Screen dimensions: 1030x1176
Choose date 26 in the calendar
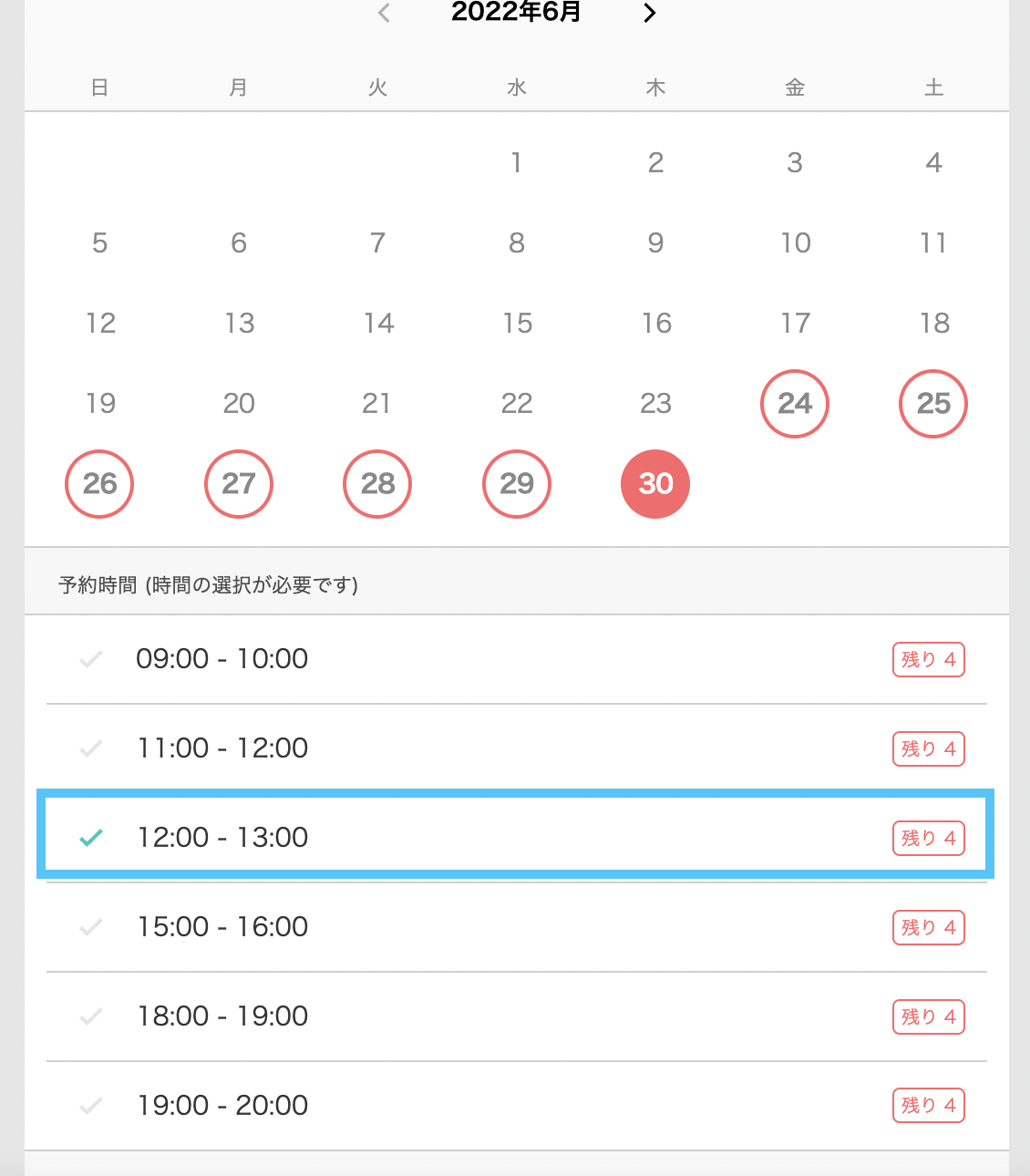[100, 484]
